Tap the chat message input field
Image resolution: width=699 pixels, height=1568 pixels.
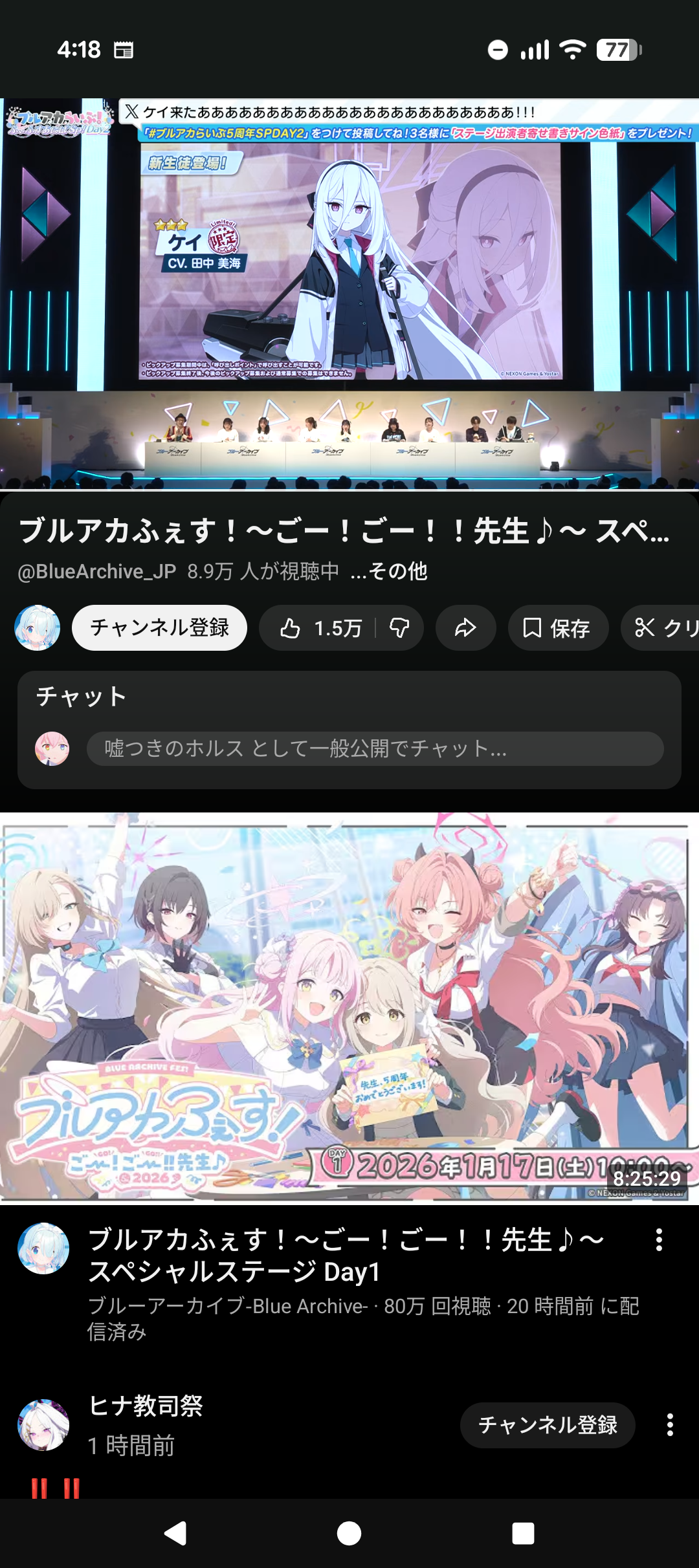tap(375, 748)
